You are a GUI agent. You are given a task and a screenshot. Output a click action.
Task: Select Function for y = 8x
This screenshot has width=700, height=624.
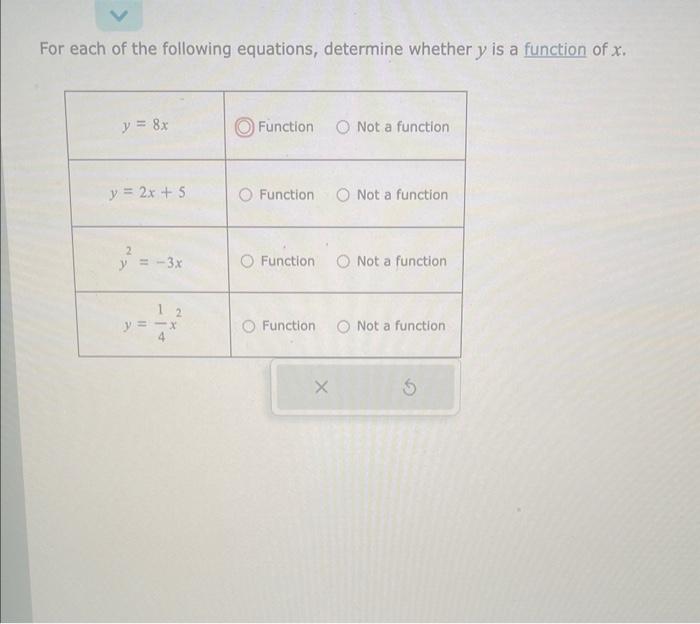click(245, 127)
